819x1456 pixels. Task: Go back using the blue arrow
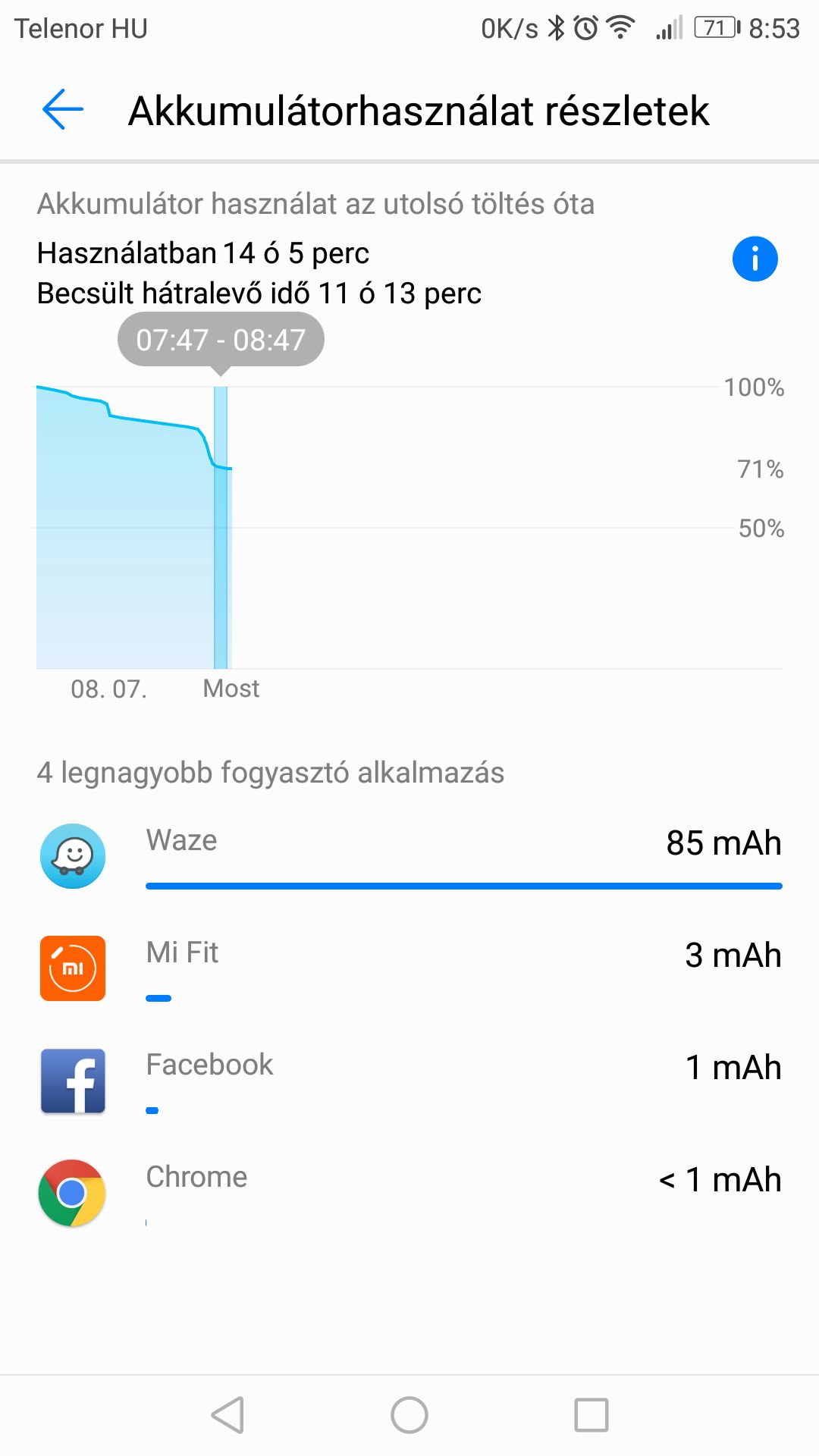62,110
